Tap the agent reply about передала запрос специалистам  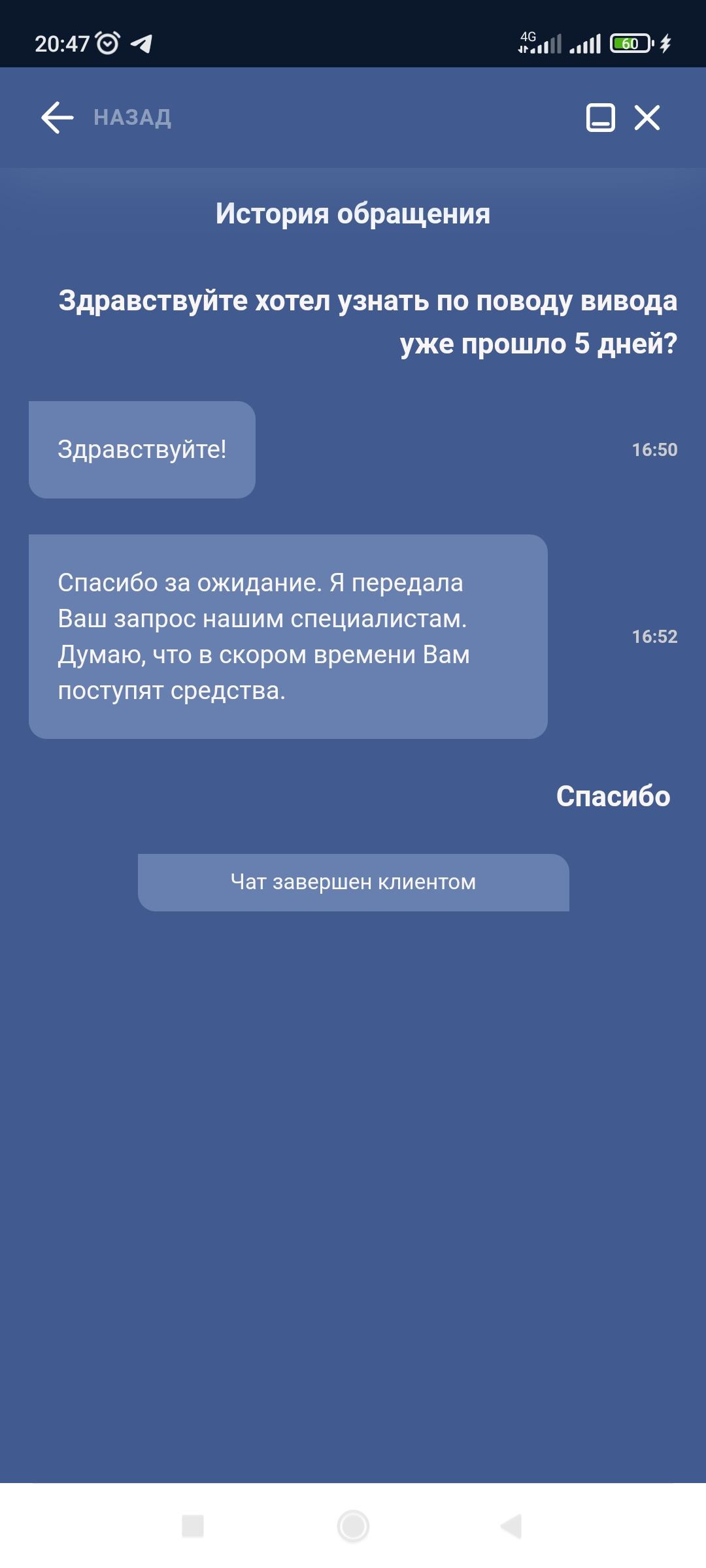[x=288, y=635]
